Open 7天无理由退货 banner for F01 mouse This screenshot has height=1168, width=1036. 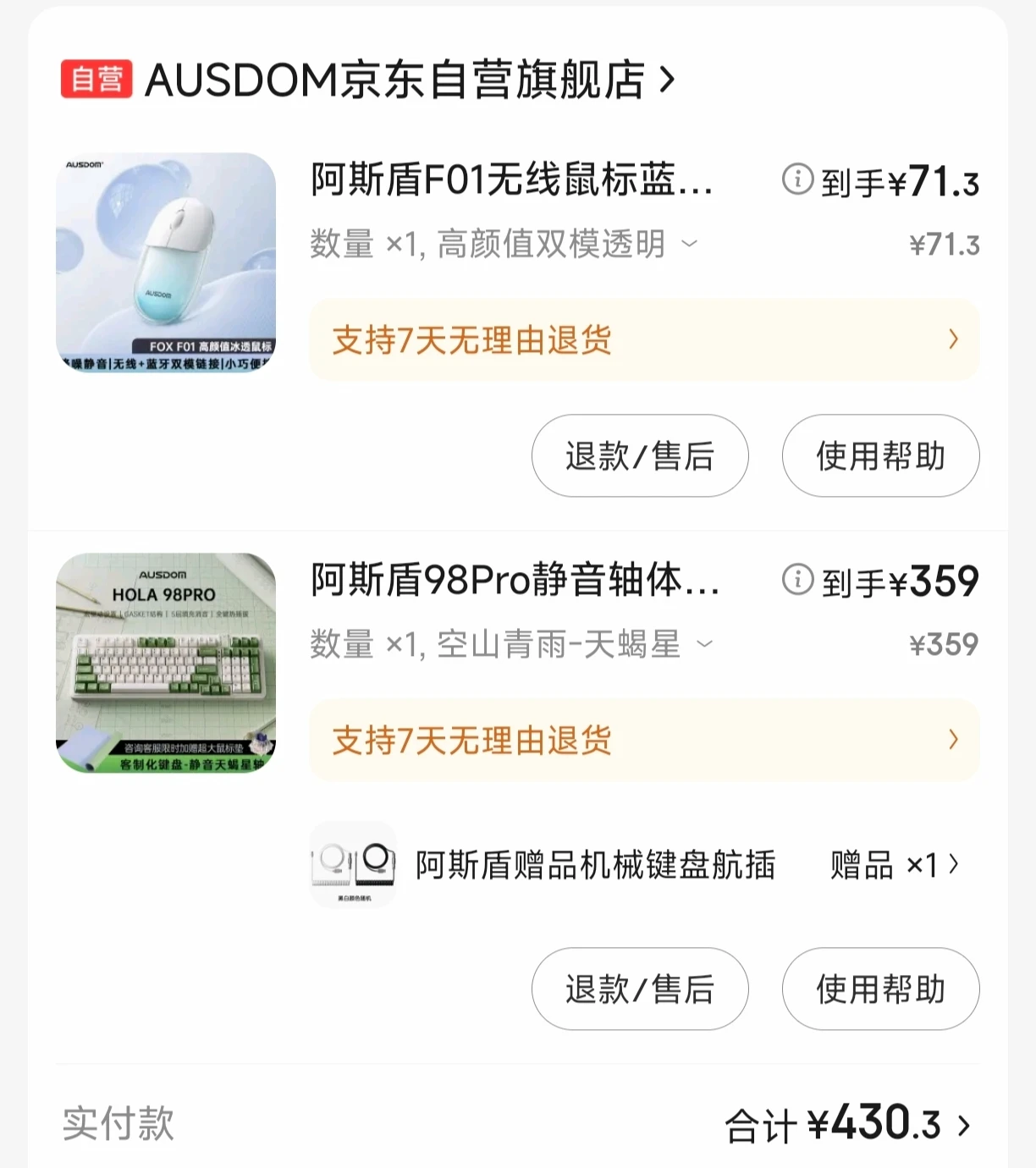coord(644,340)
